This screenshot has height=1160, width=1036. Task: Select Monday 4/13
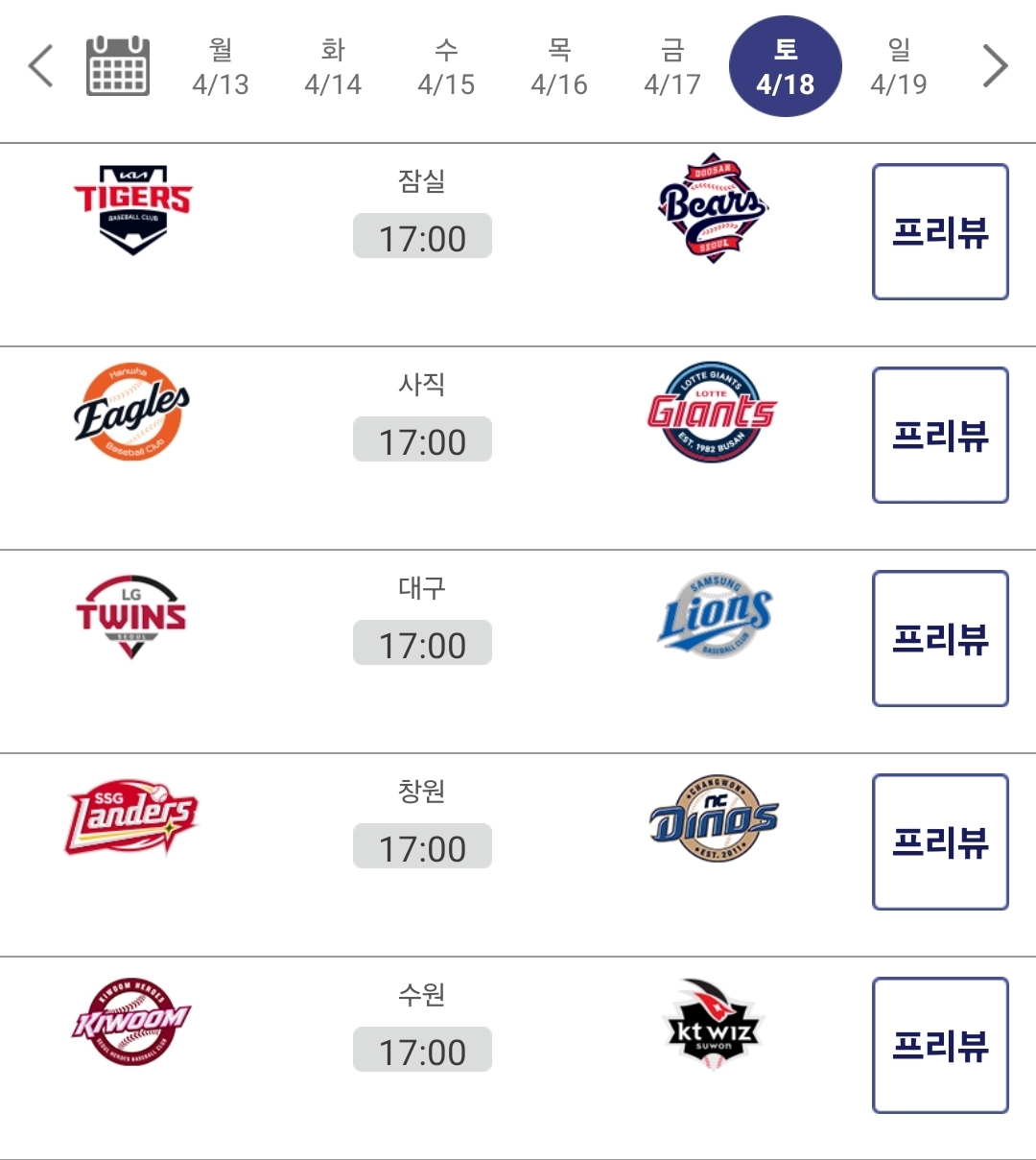point(221,67)
